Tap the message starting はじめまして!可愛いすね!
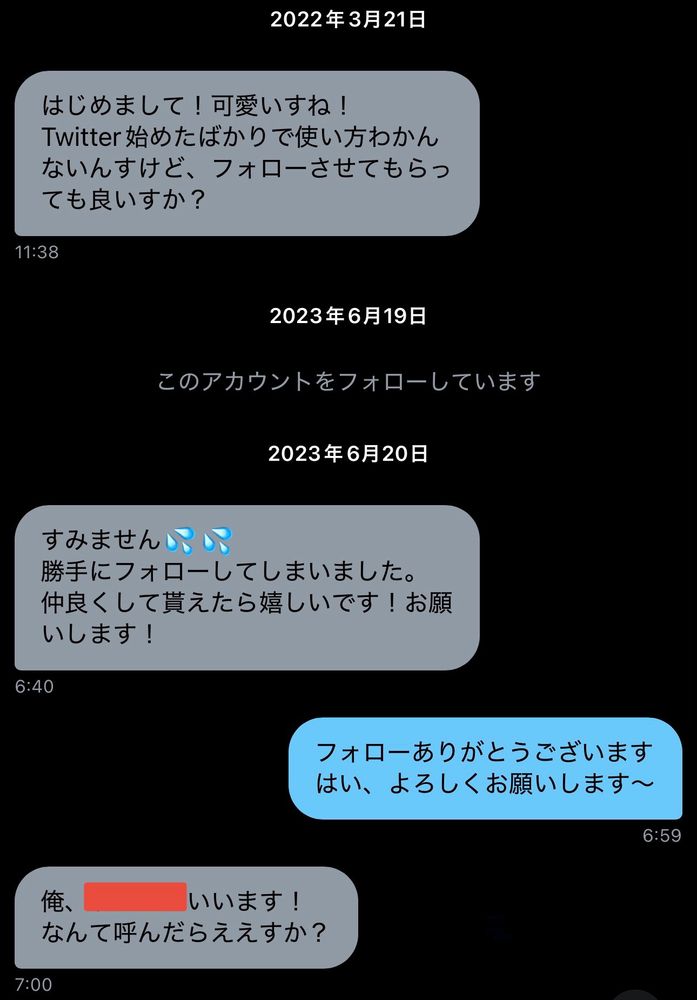Screen dimensions: 697x1000 (247, 153)
